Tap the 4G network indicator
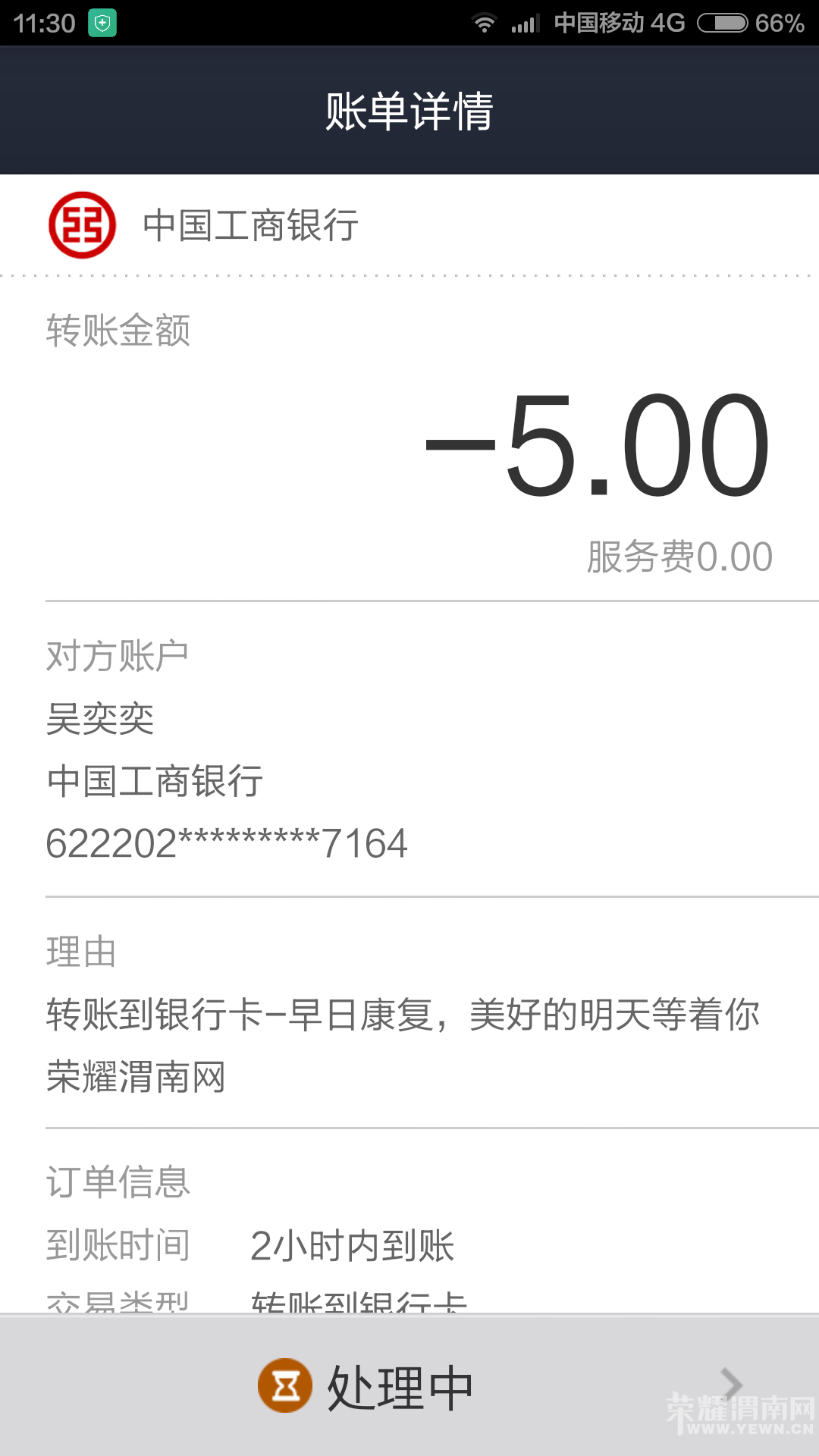 click(x=666, y=21)
